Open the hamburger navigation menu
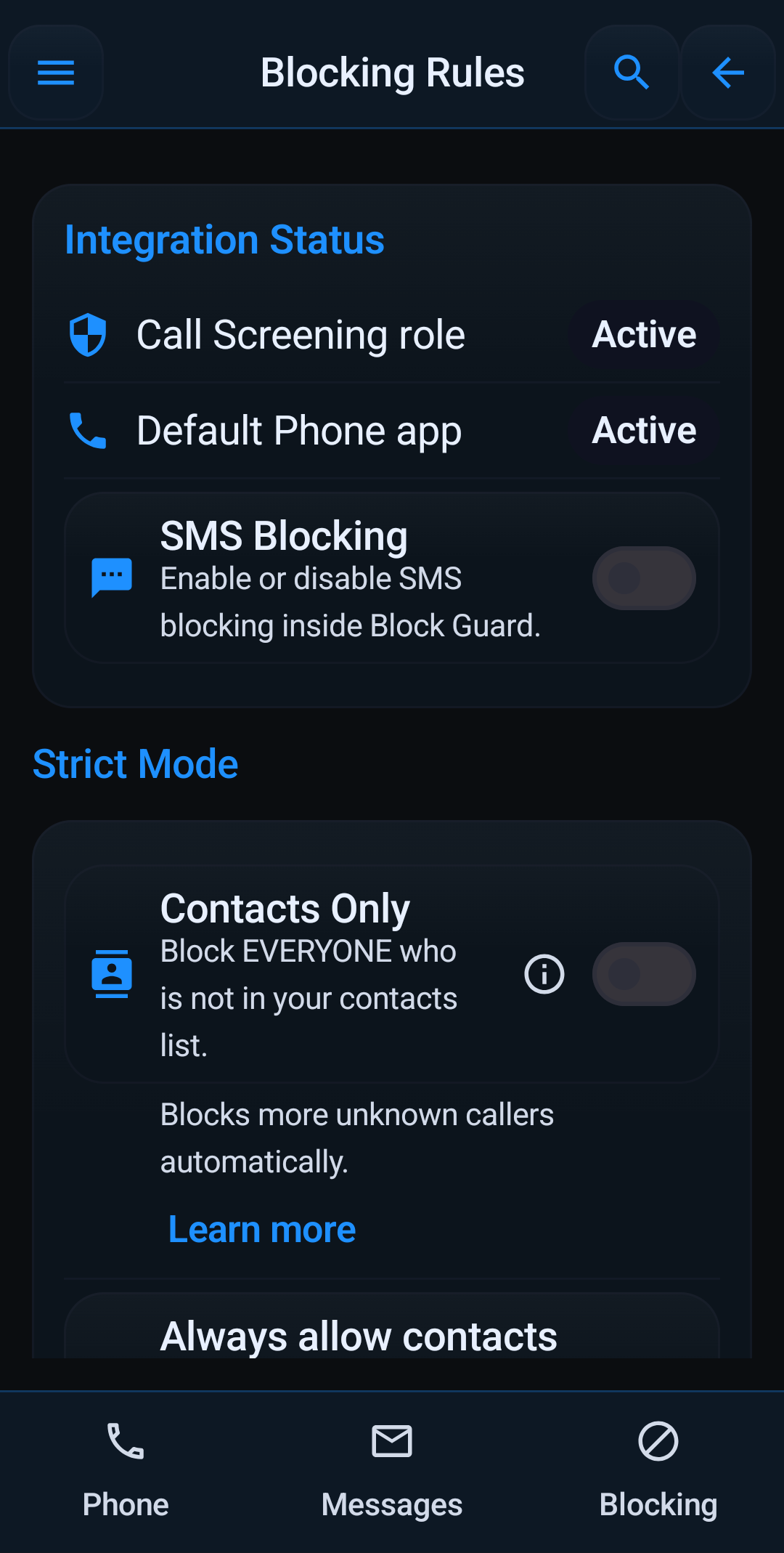 click(x=55, y=73)
